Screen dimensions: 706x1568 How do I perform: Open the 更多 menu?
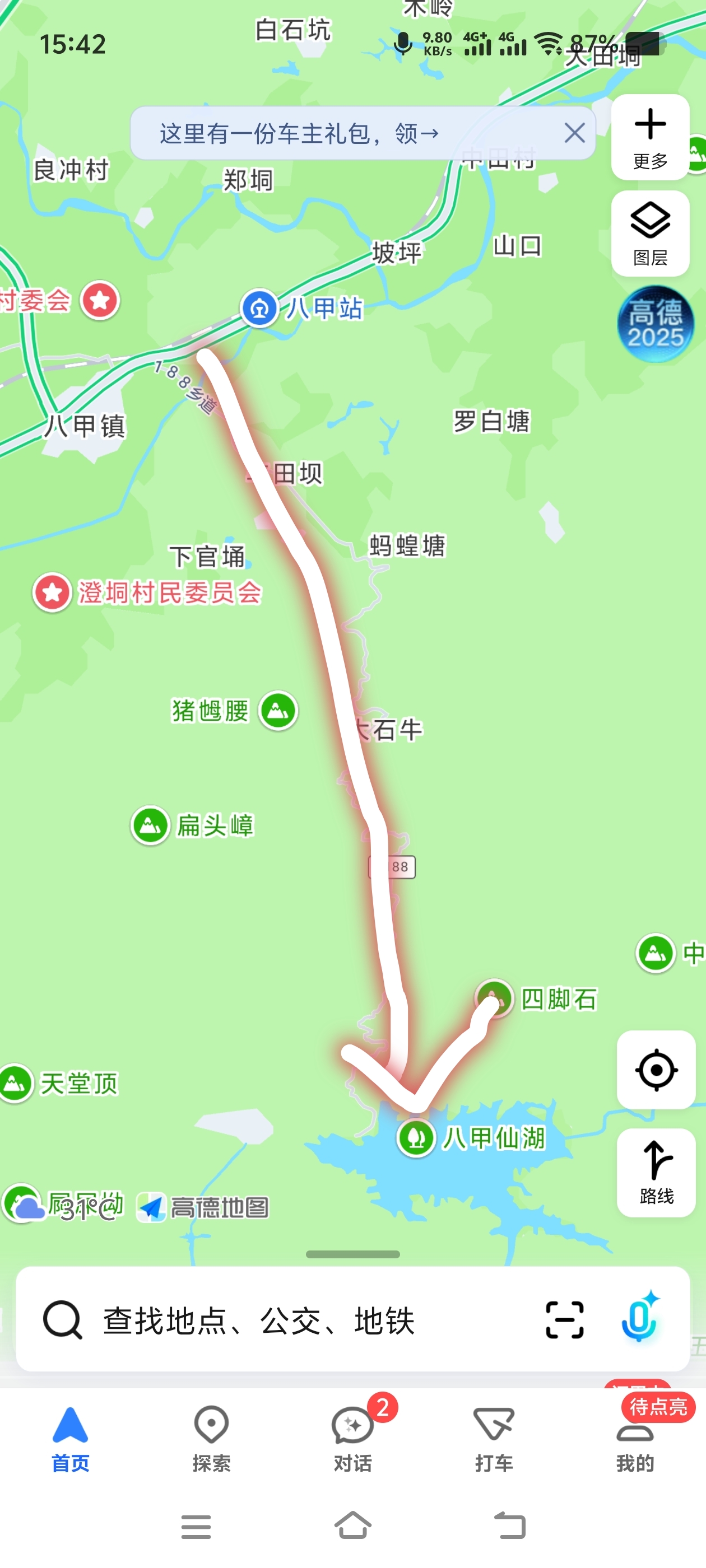click(x=650, y=138)
